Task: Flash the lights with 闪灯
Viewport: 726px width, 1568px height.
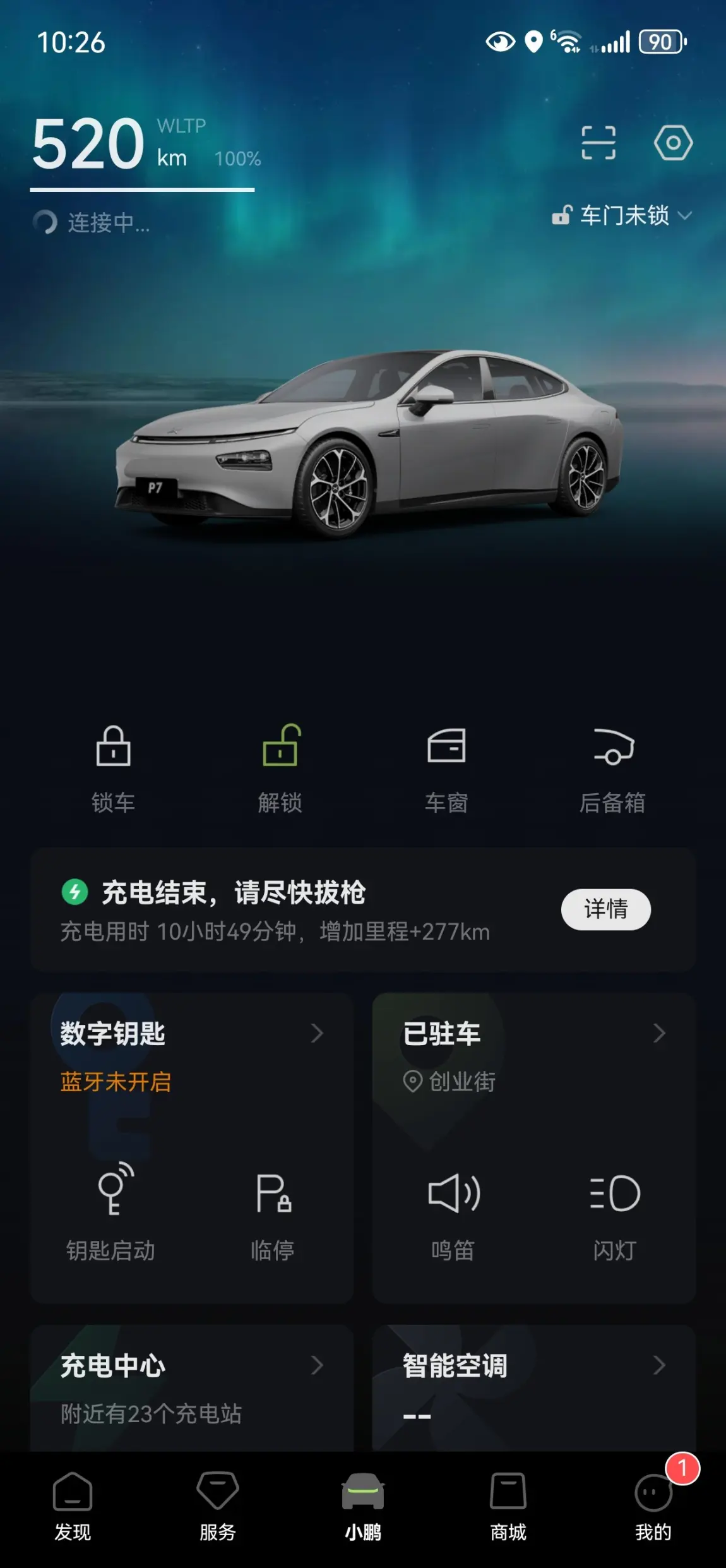Action: [614, 1211]
